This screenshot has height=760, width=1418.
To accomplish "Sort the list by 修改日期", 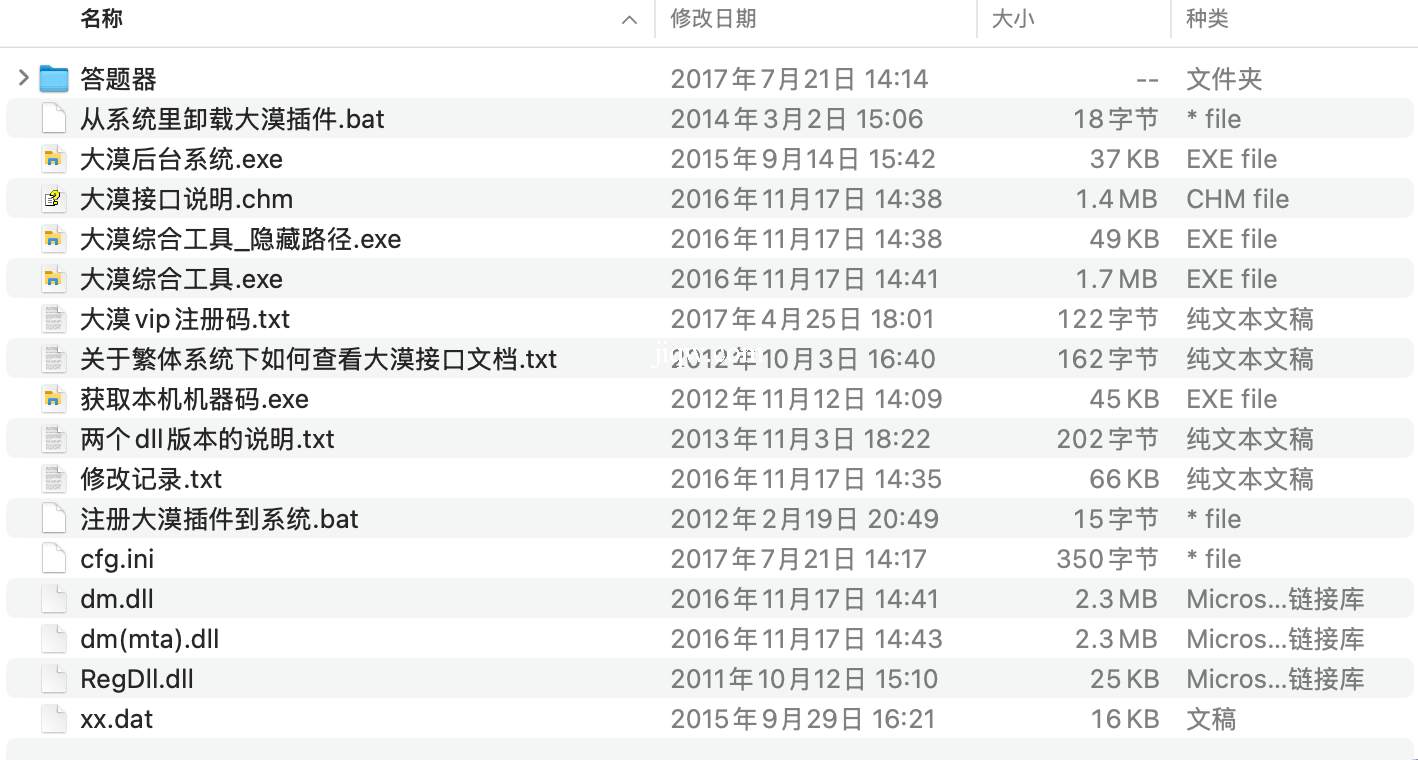I will (x=713, y=18).
